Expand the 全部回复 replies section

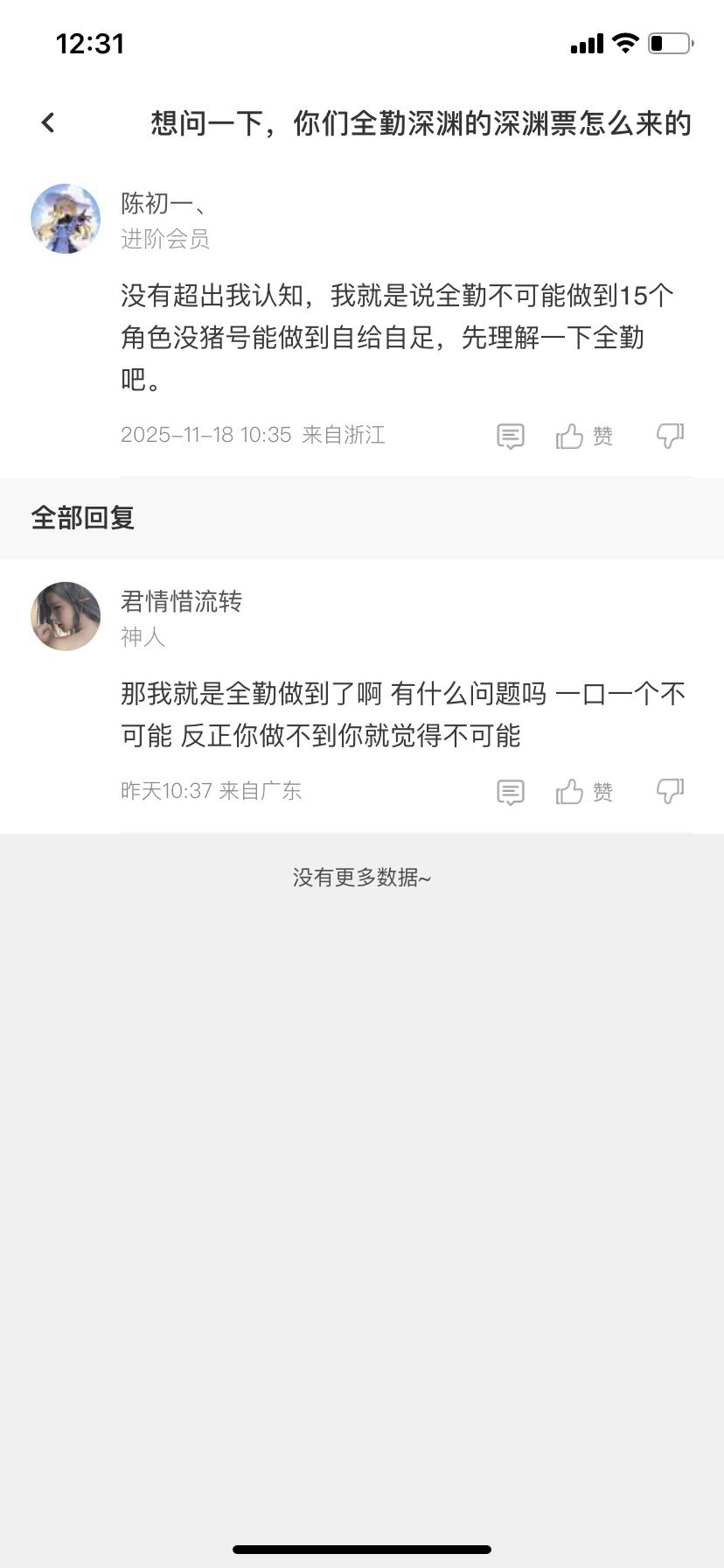coord(83,518)
